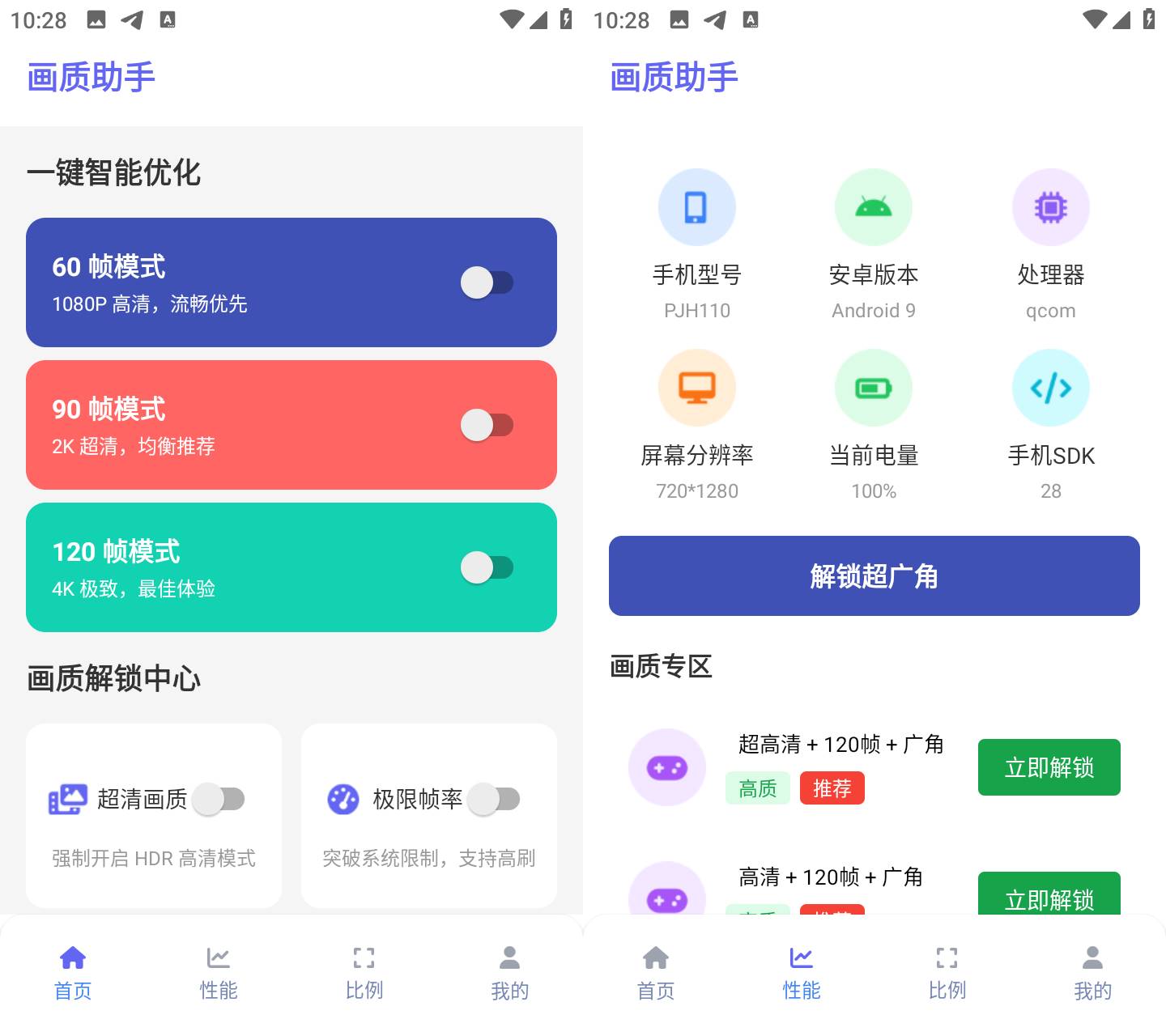
Task: Open 我的 tab from the 一键智能优化 screen
Action: point(509,973)
